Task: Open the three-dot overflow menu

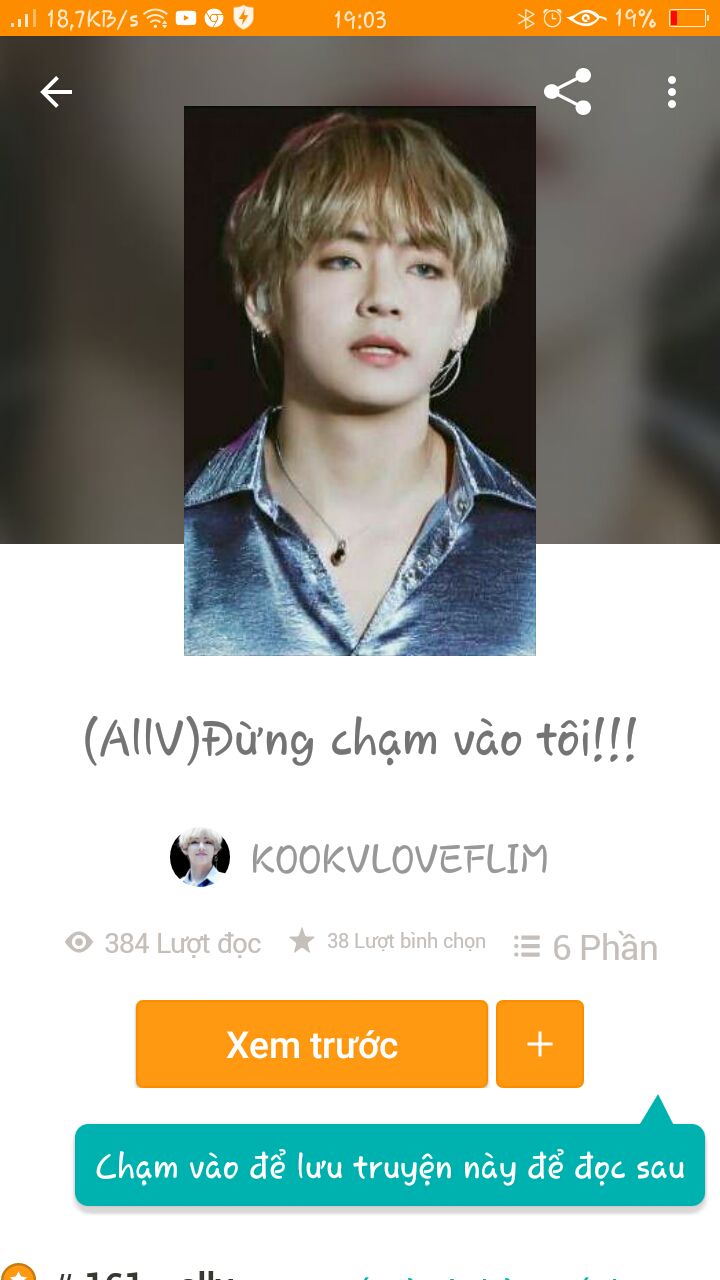Action: click(x=672, y=92)
